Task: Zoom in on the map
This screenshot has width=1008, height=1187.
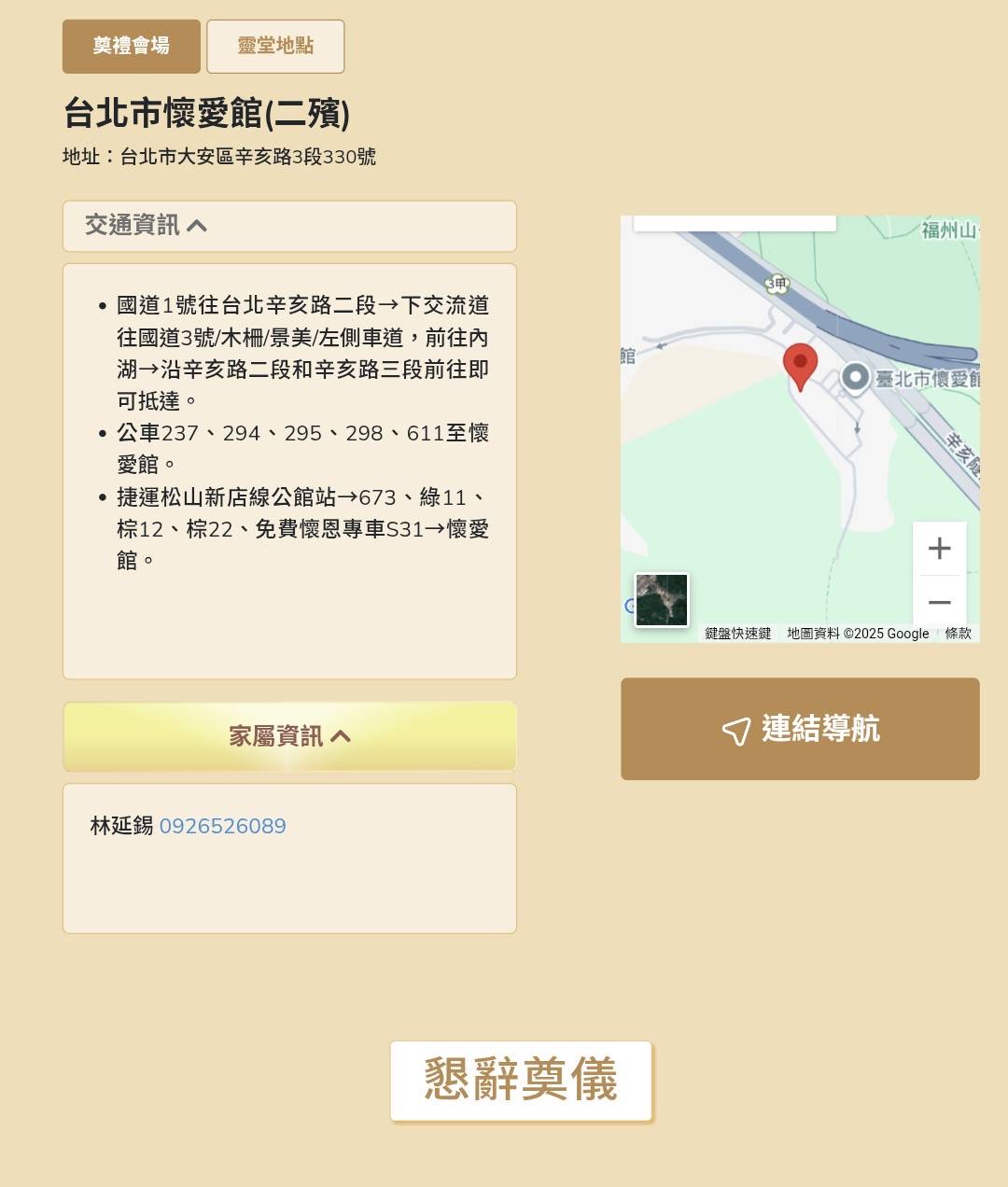Action: 939,549
